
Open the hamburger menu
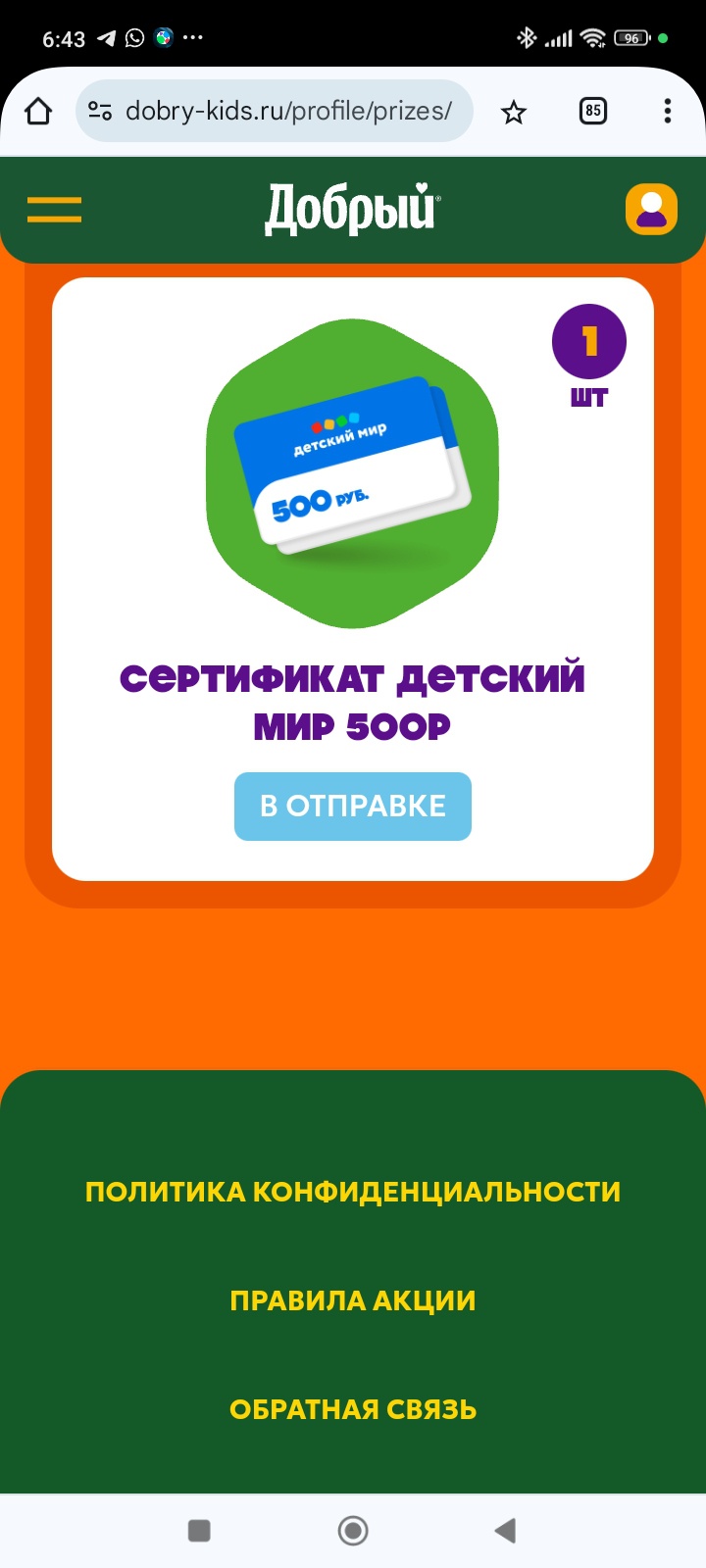[54, 209]
